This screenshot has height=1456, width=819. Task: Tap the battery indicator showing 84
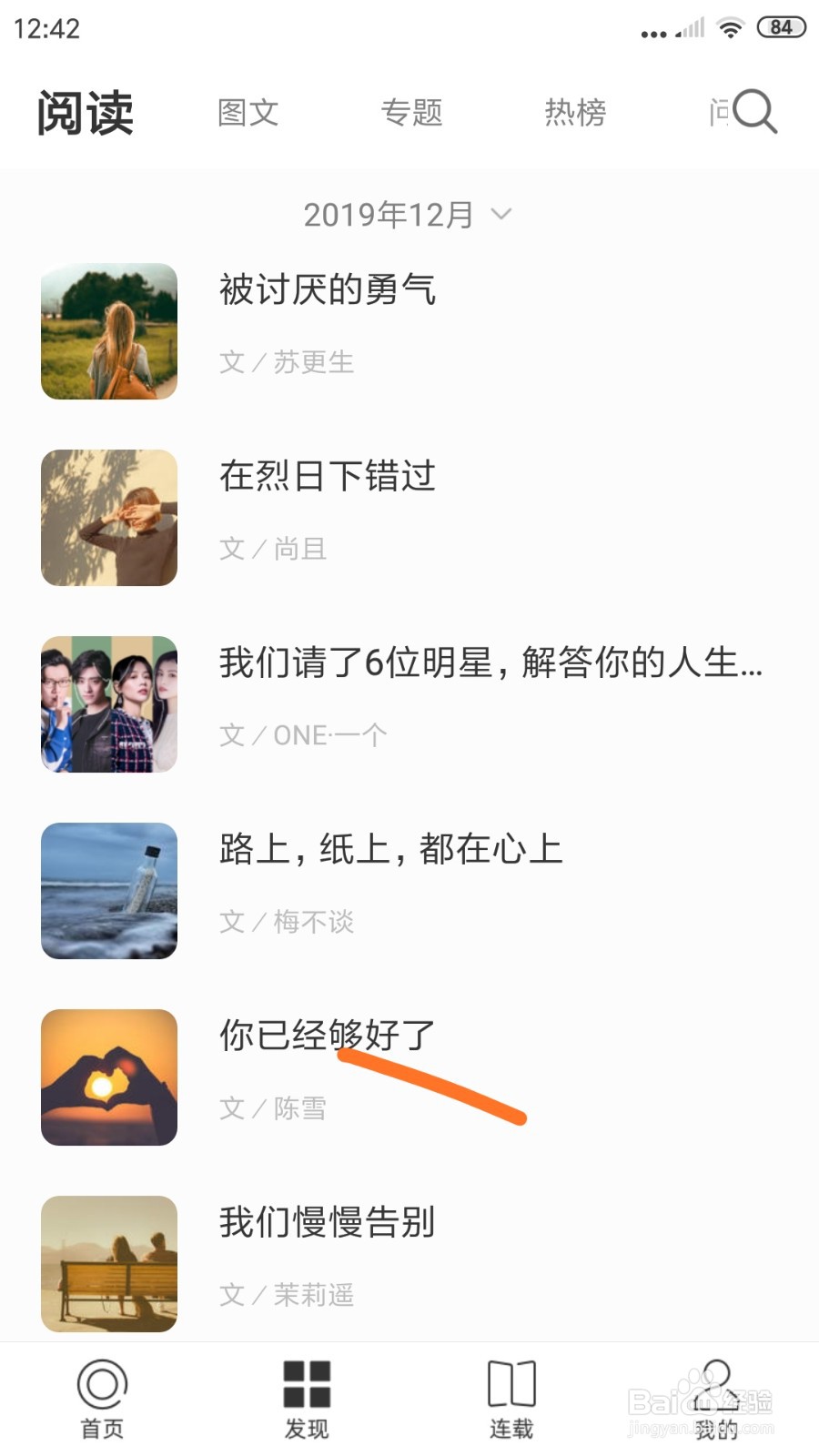click(x=779, y=27)
